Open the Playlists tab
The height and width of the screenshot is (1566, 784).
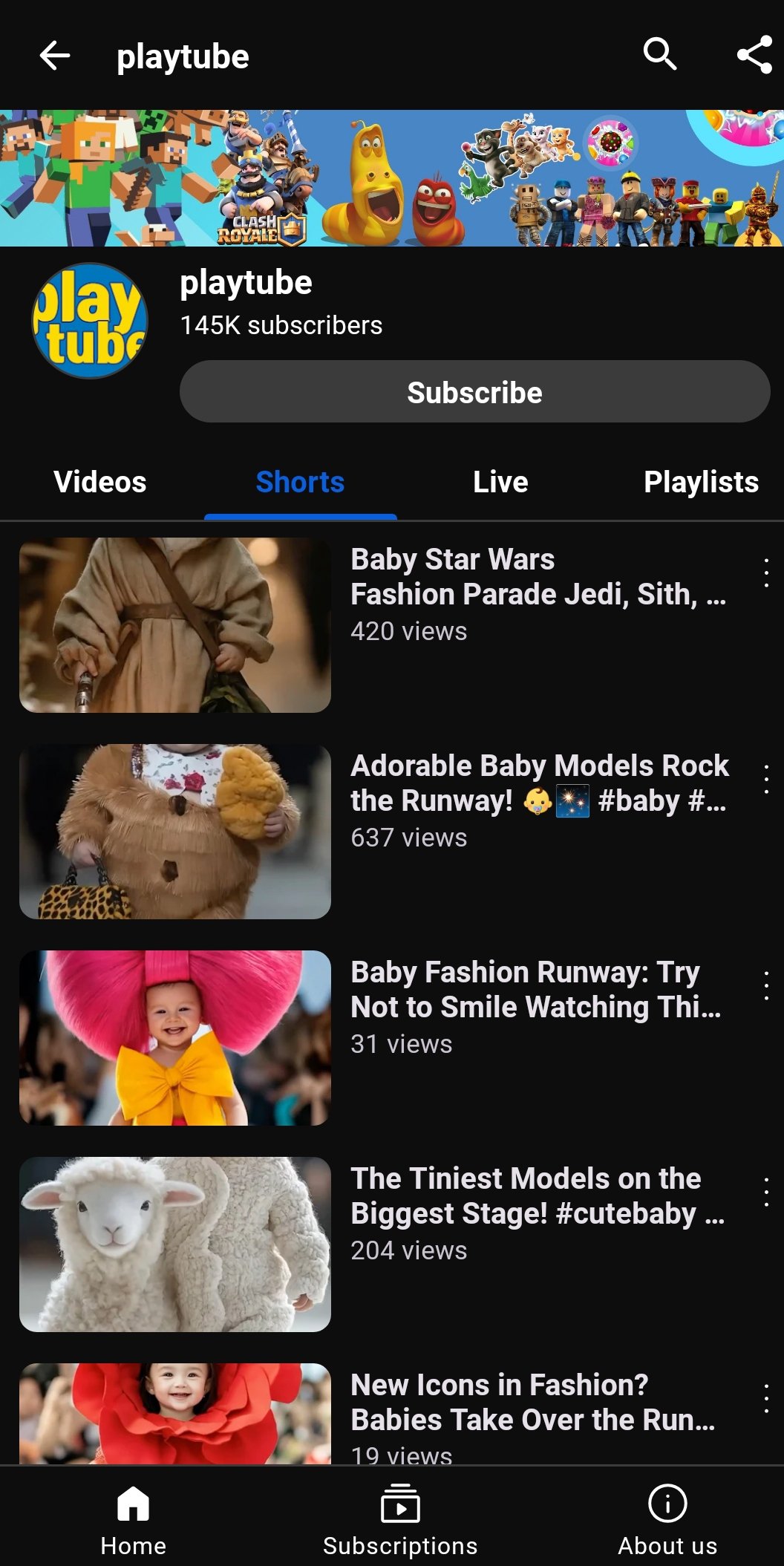click(x=700, y=483)
